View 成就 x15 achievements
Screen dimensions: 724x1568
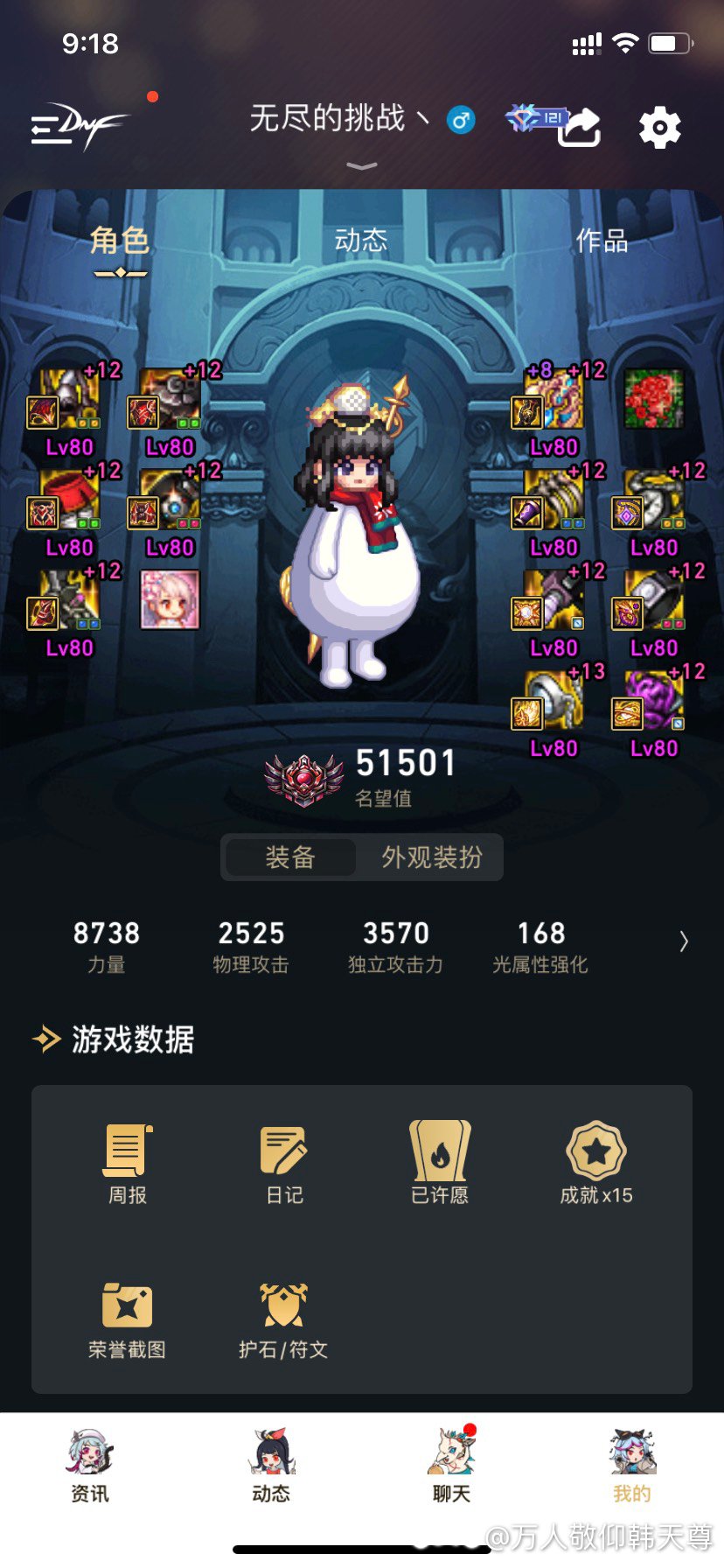pyautogui.click(x=596, y=1164)
